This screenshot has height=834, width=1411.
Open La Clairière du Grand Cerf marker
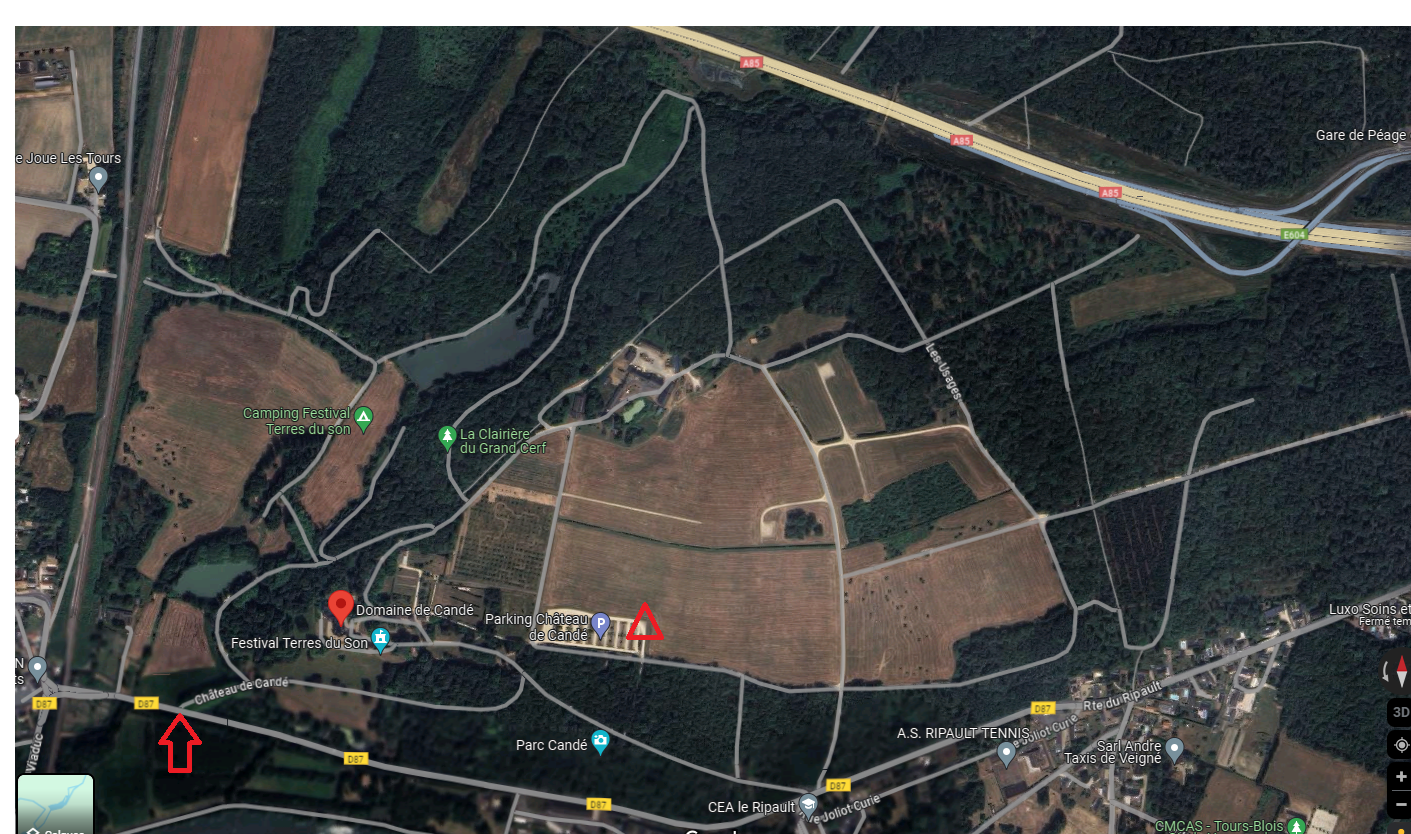tap(448, 436)
